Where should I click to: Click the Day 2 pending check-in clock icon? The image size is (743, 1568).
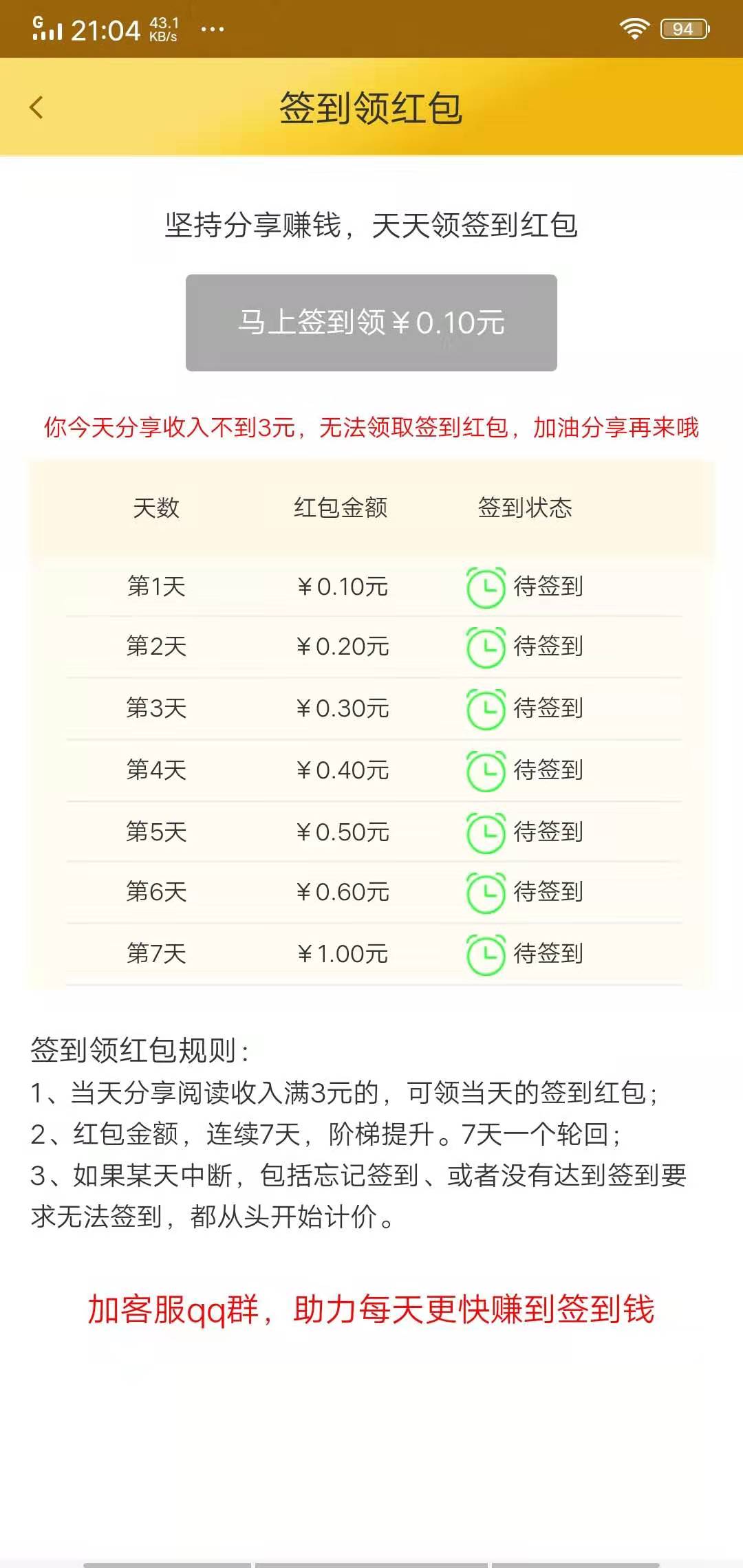coord(486,646)
